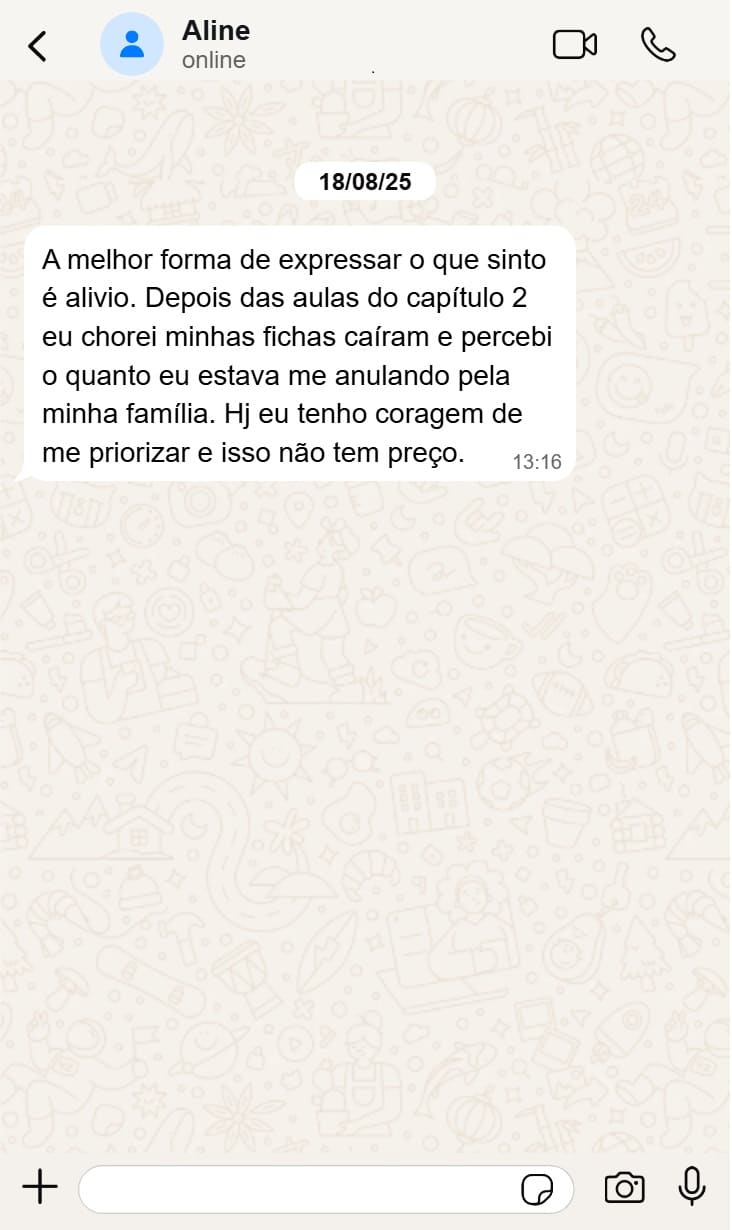732x1230 pixels.
Task: View Aline's contact info
Action: (x=216, y=45)
